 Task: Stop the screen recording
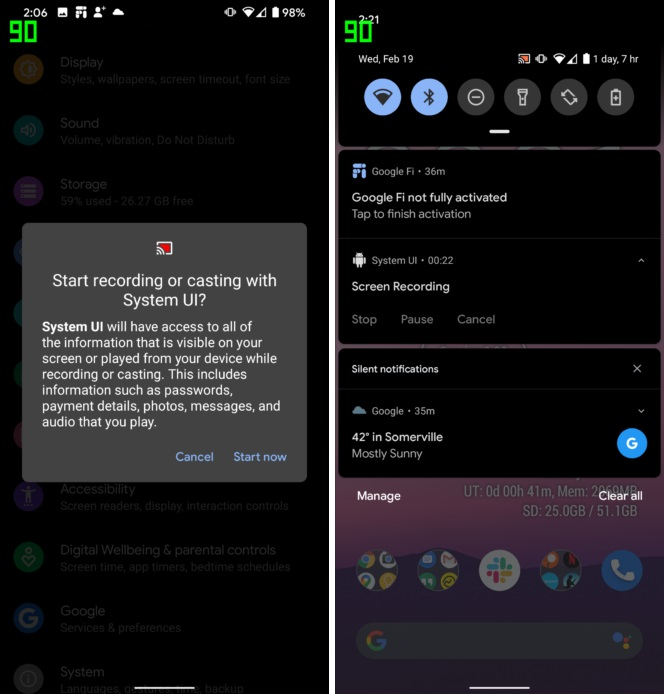[x=364, y=320]
